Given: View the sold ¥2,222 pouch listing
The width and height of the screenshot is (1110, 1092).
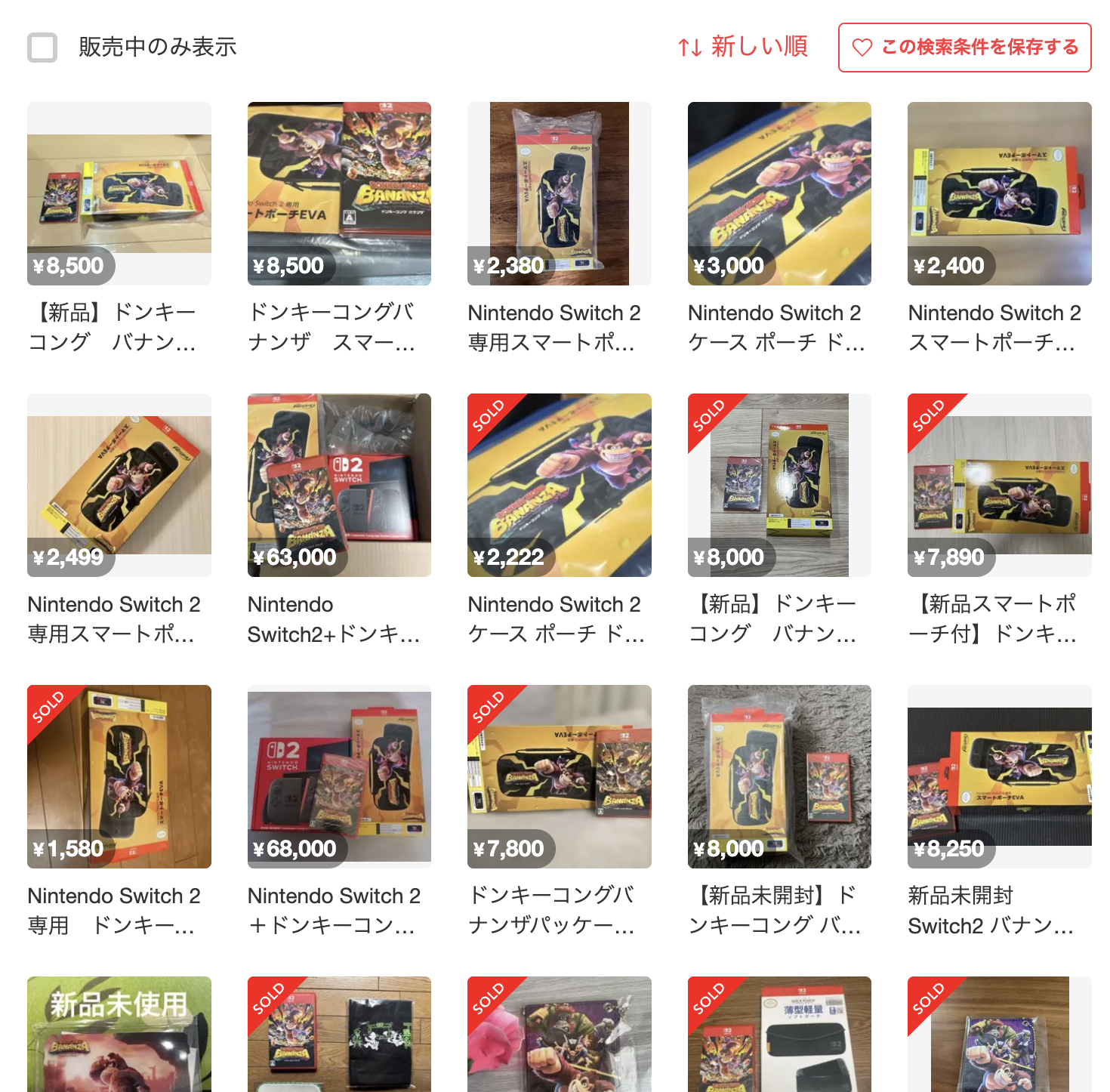Looking at the screenshot, I should 559,485.
